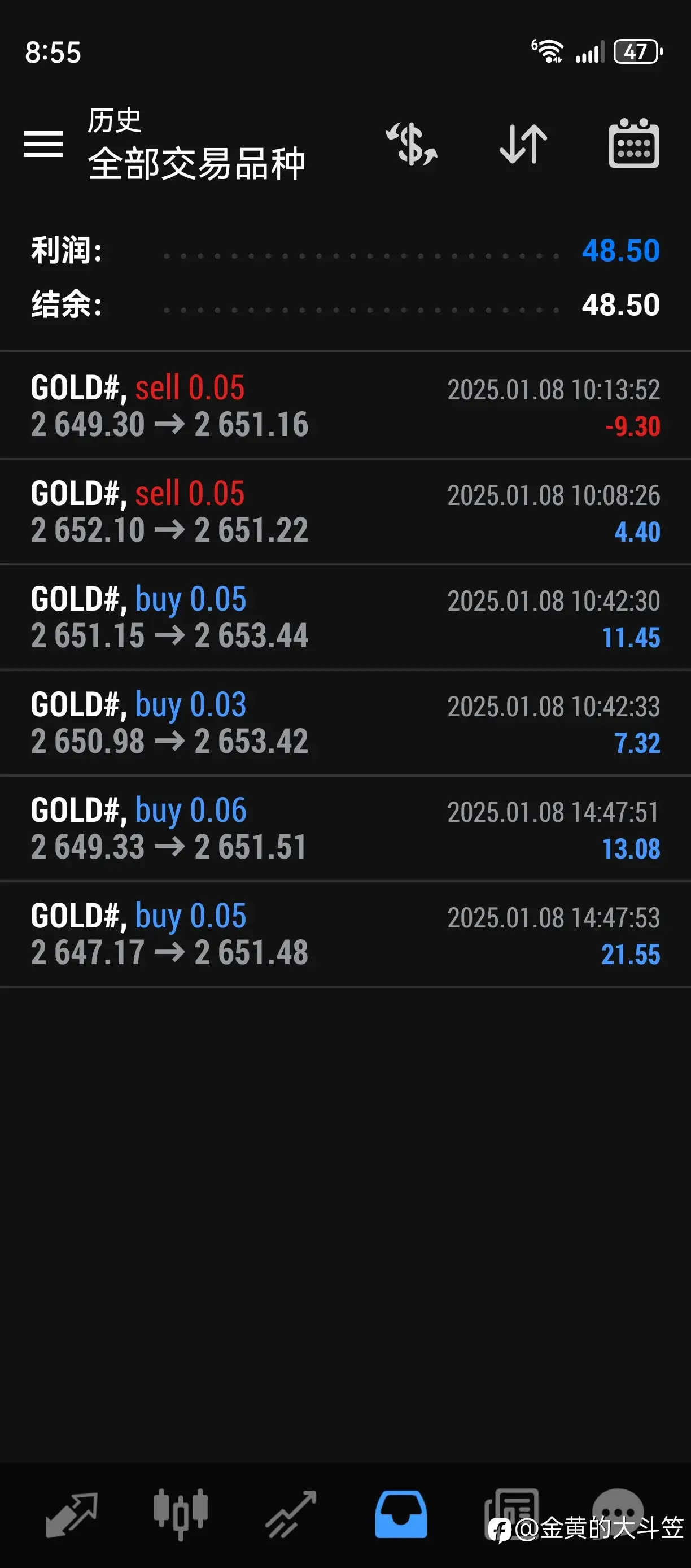Open the GOLD# buy trade with 11.45 profit
The width and height of the screenshot is (691, 1568).
(x=345, y=617)
